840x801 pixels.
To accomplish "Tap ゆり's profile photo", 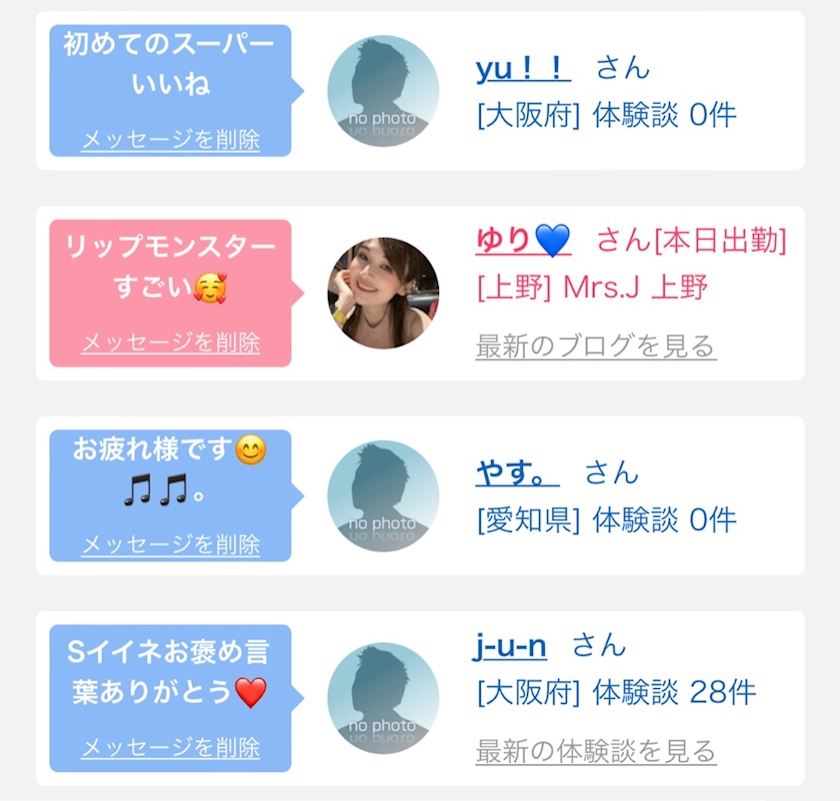I will point(383,293).
